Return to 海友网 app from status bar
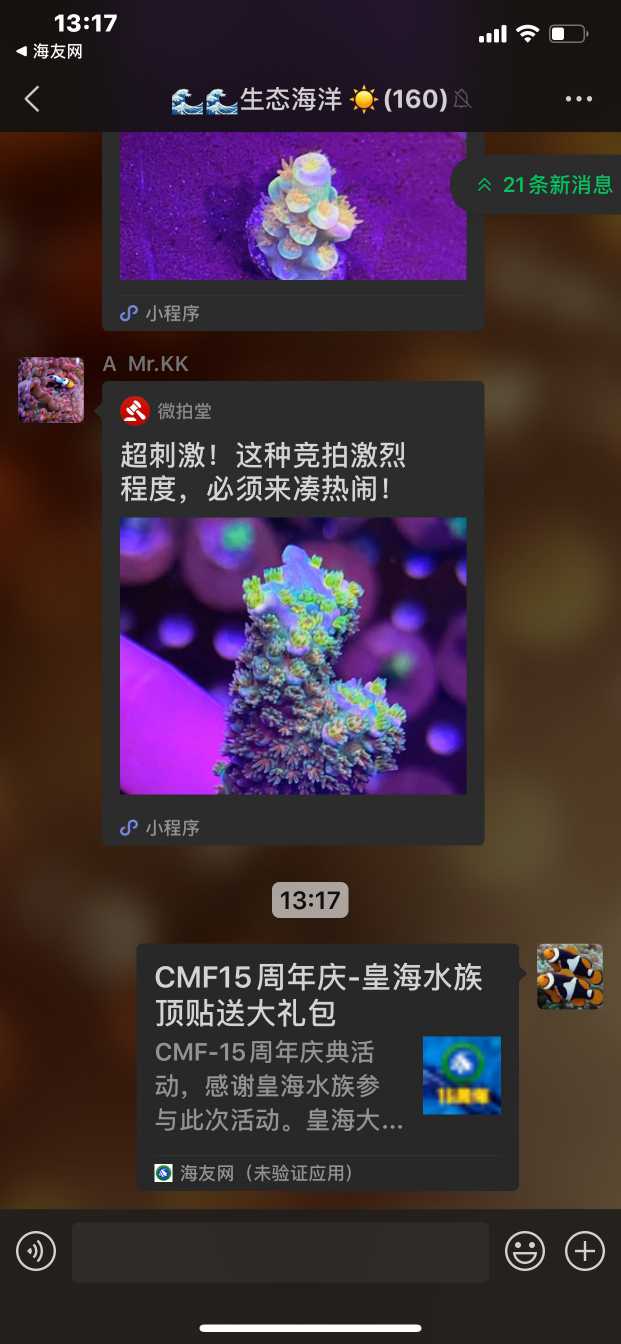The width and height of the screenshot is (621, 1344). click(48, 51)
